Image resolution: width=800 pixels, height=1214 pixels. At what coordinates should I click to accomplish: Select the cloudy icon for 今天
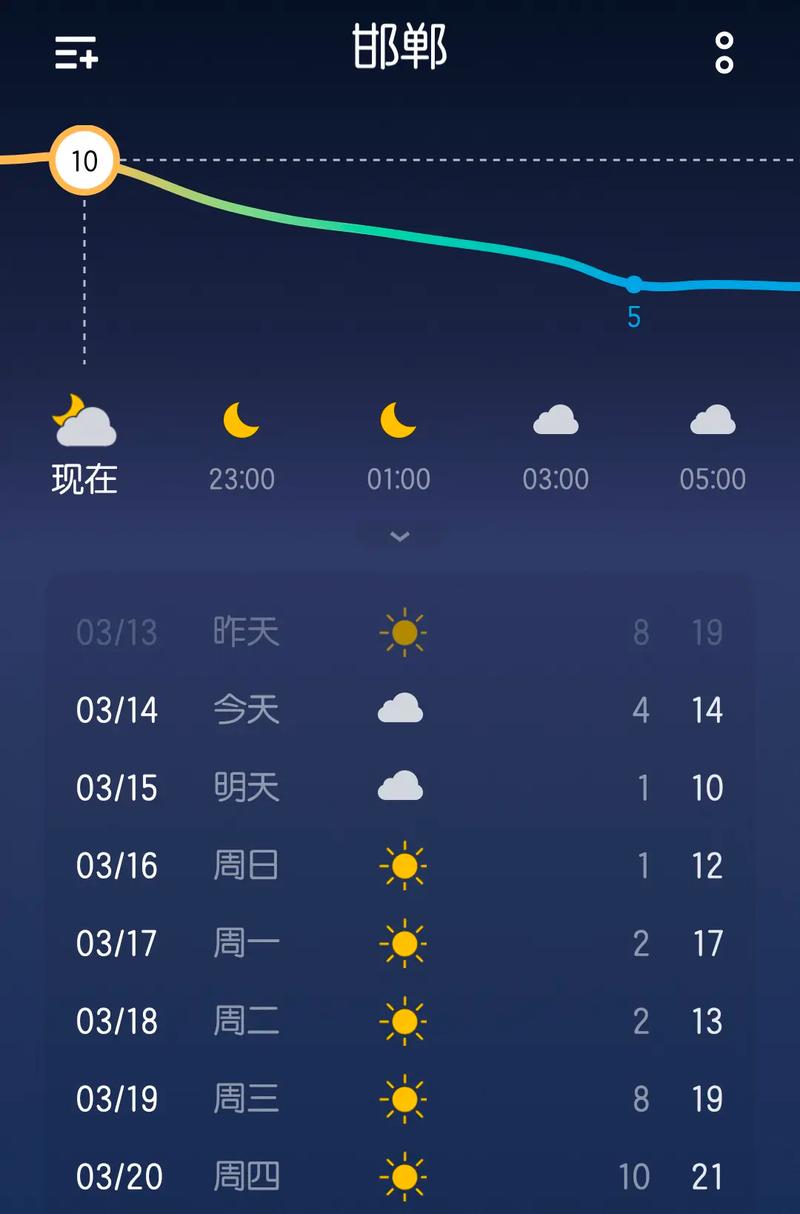click(400, 709)
